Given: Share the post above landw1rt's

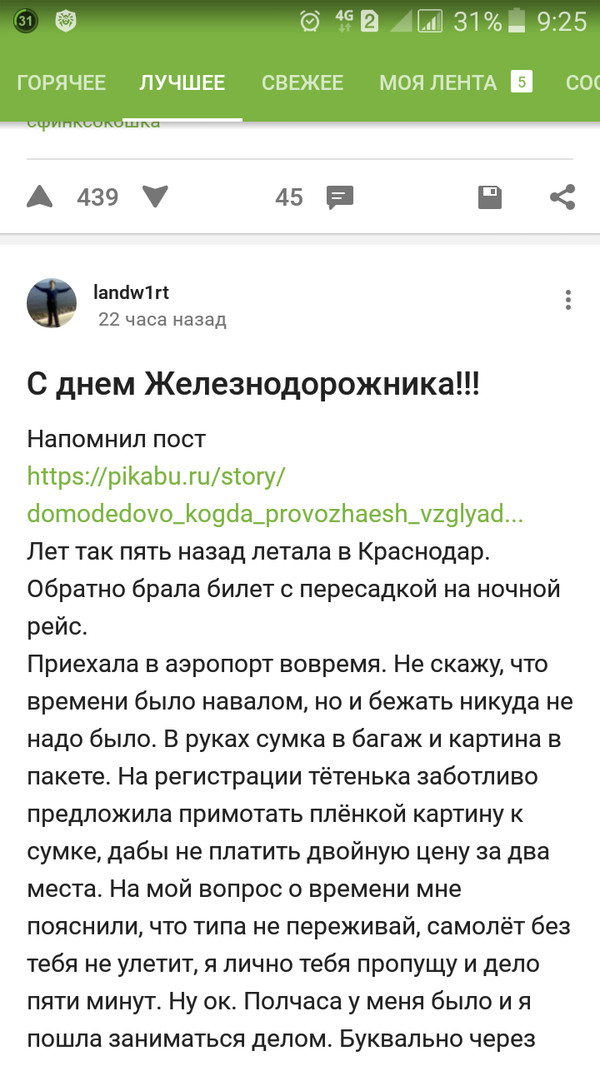Looking at the screenshot, I should click(563, 197).
